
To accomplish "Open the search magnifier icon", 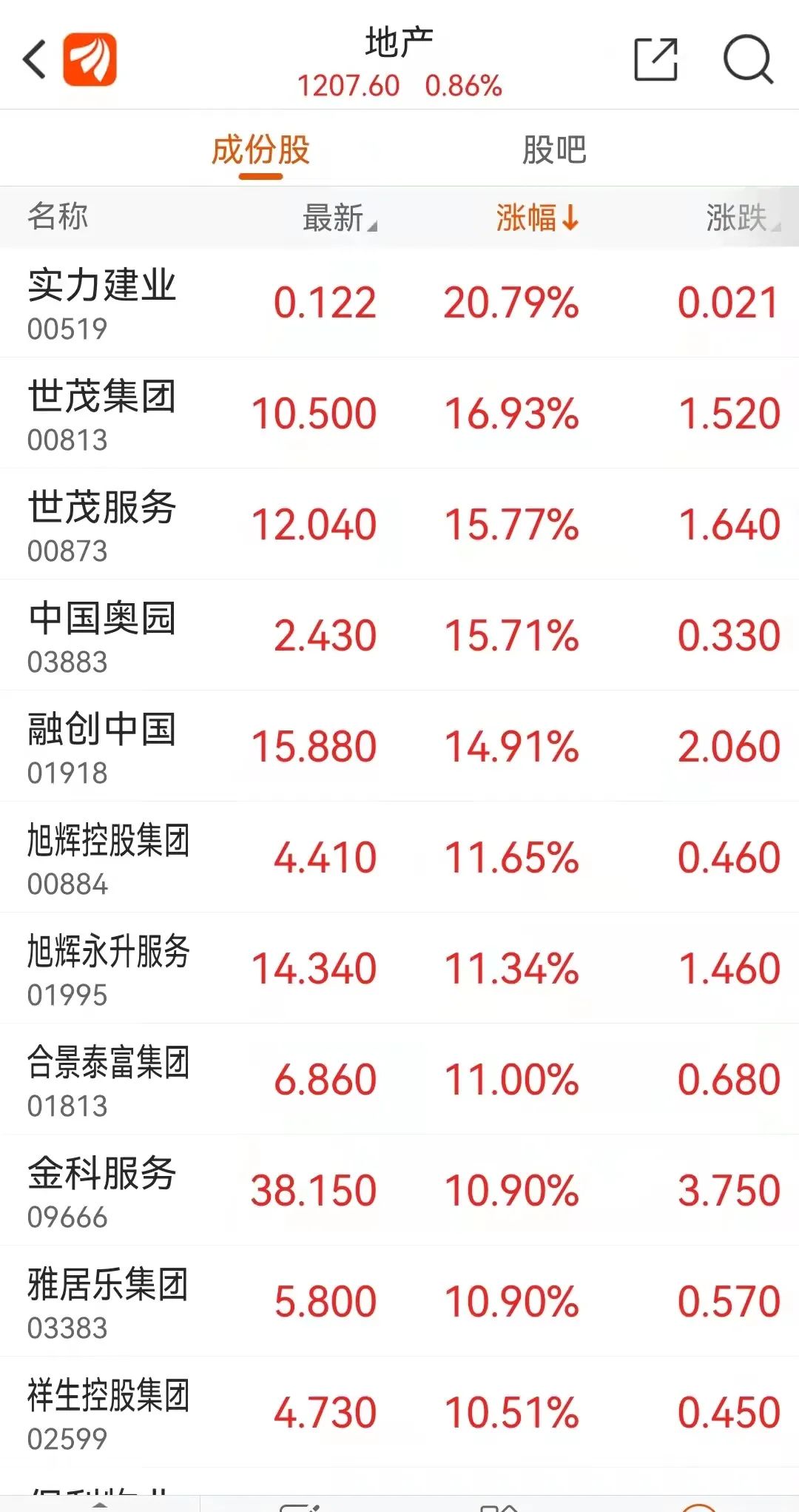I will pos(748,59).
